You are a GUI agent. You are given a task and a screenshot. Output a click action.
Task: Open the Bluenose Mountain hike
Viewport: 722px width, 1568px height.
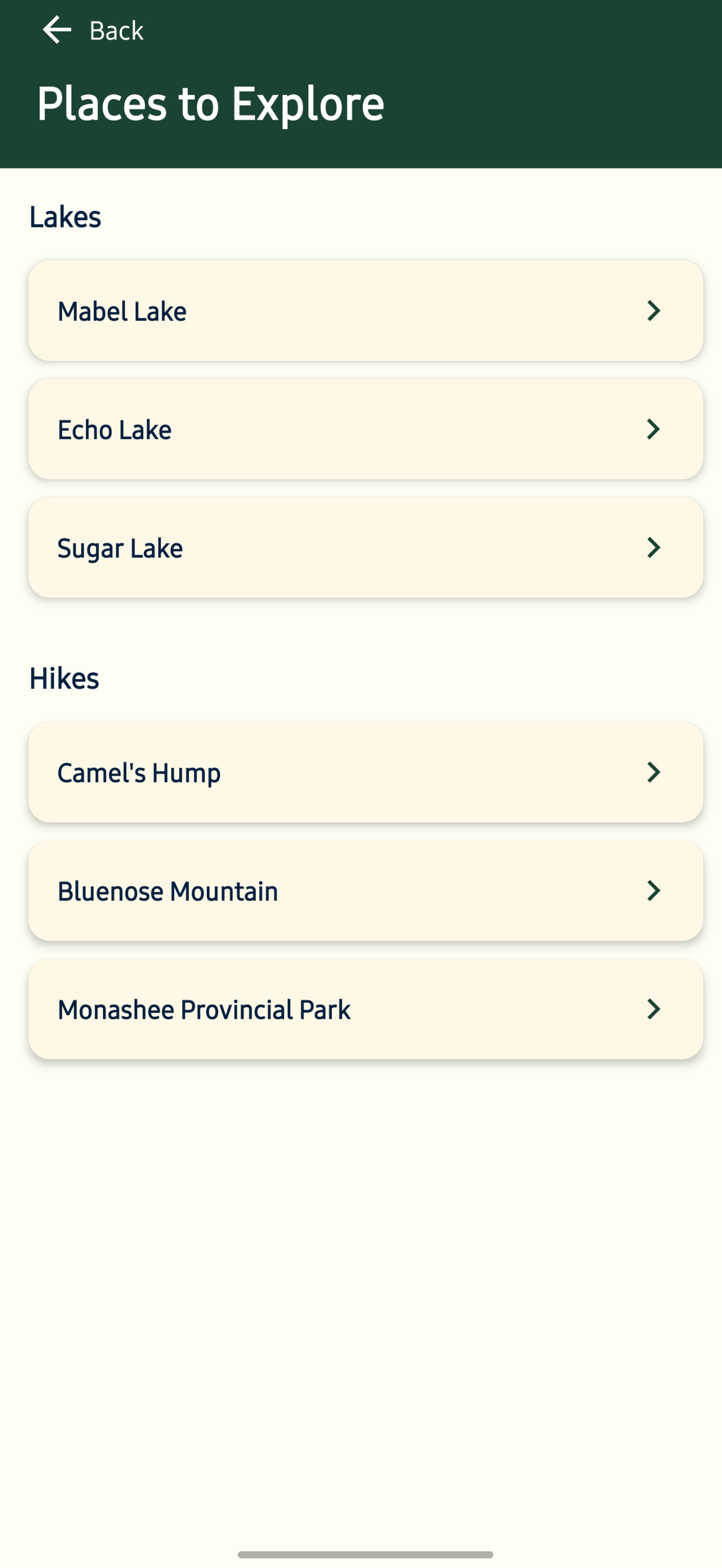pyautogui.click(x=366, y=891)
